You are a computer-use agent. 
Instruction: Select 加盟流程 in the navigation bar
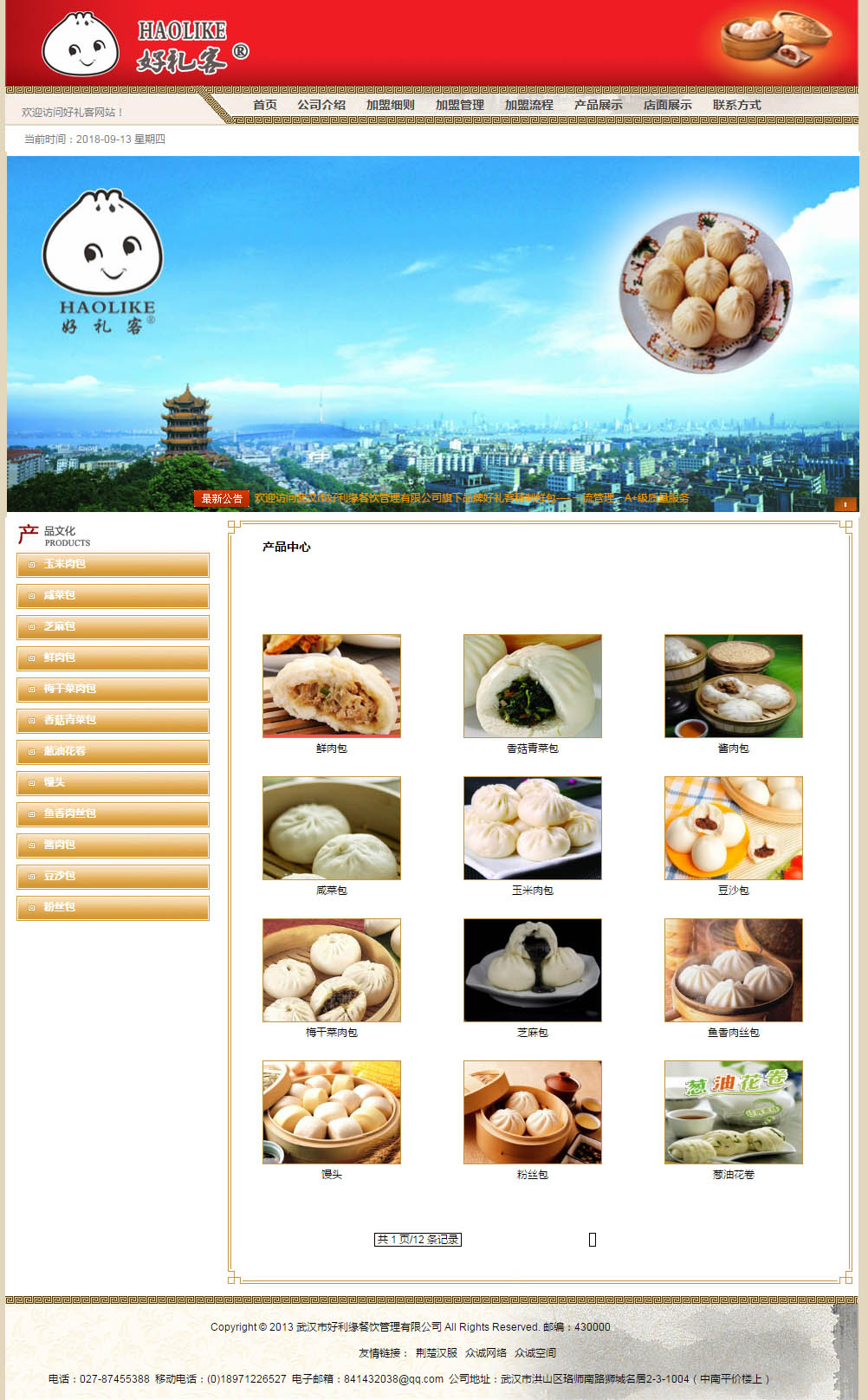(x=529, y=105)
